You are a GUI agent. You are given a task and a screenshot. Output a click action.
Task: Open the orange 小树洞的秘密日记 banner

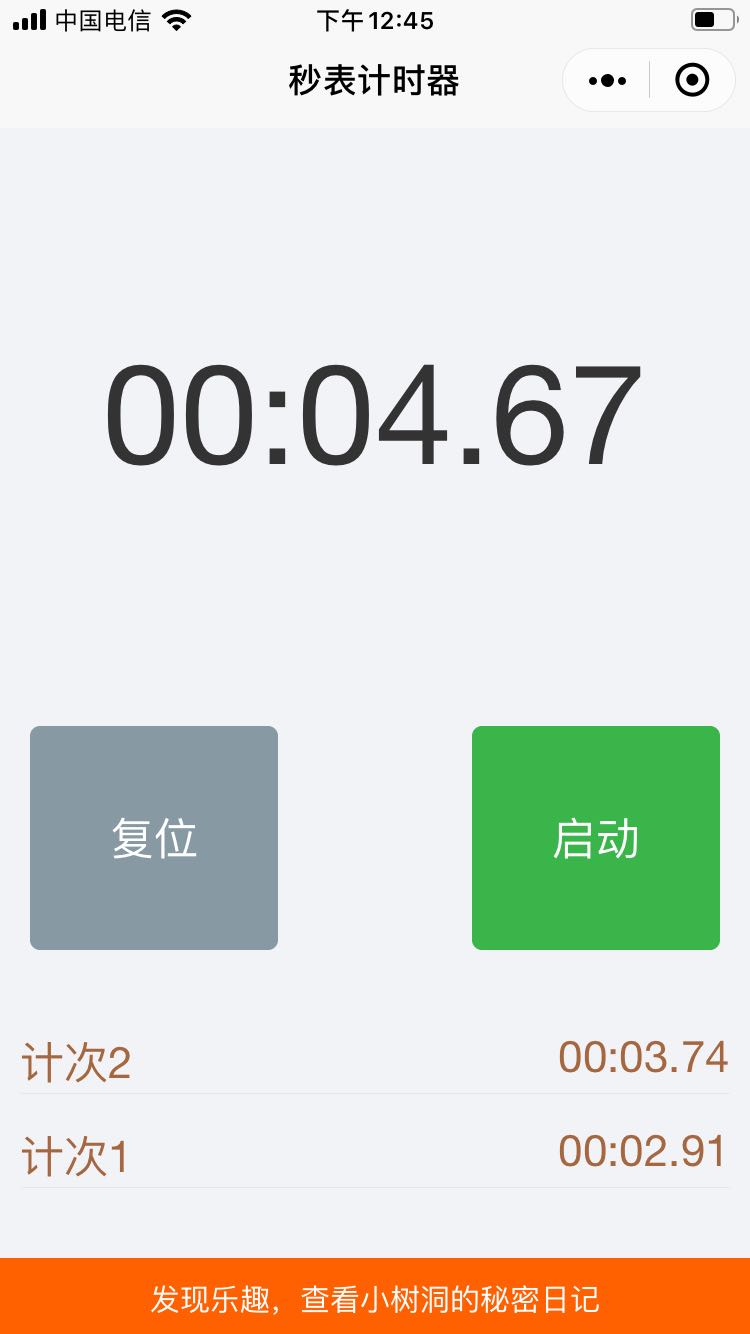pyautogui.click(x=375, y=1298)
